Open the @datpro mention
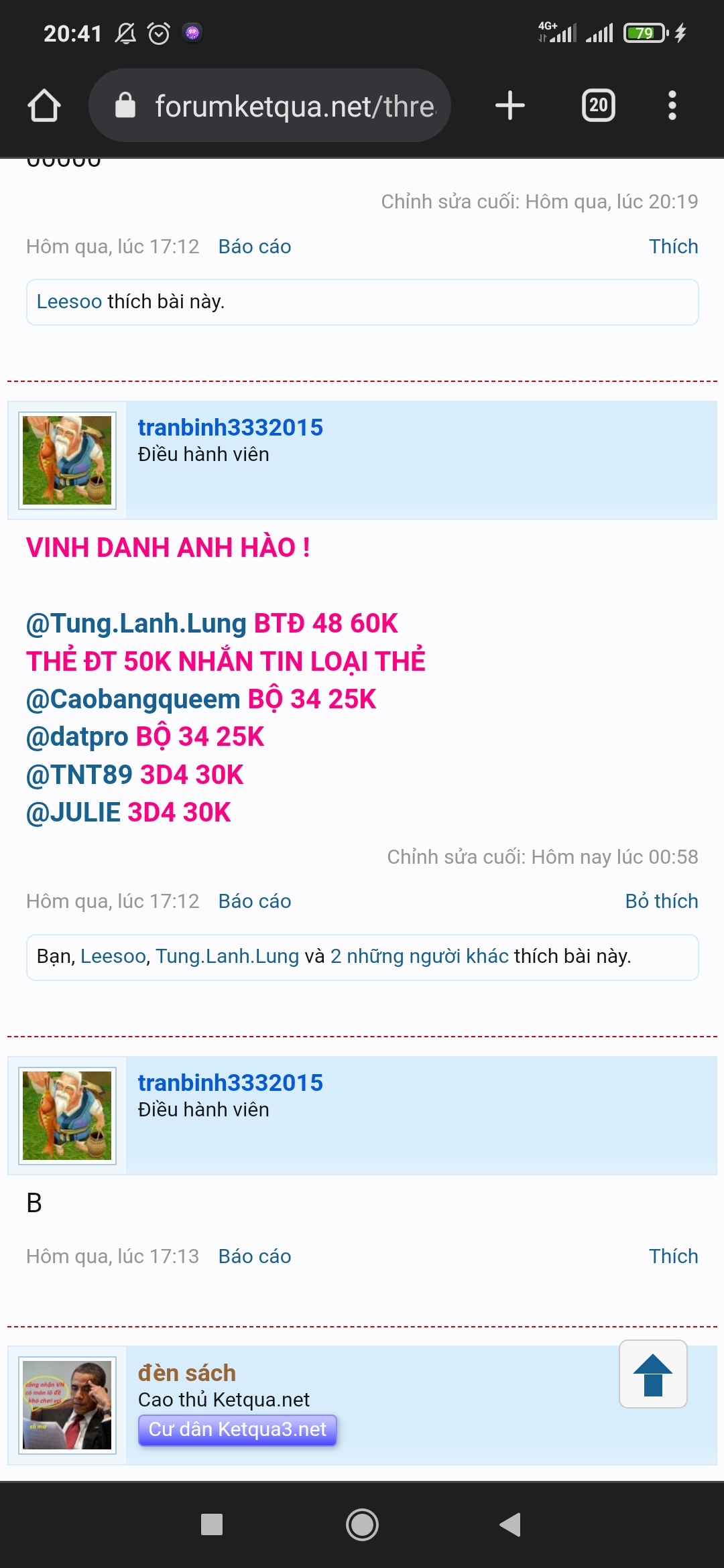Image resolution: width=724 pixels, height=1568 pixels. tap(77, 736)
